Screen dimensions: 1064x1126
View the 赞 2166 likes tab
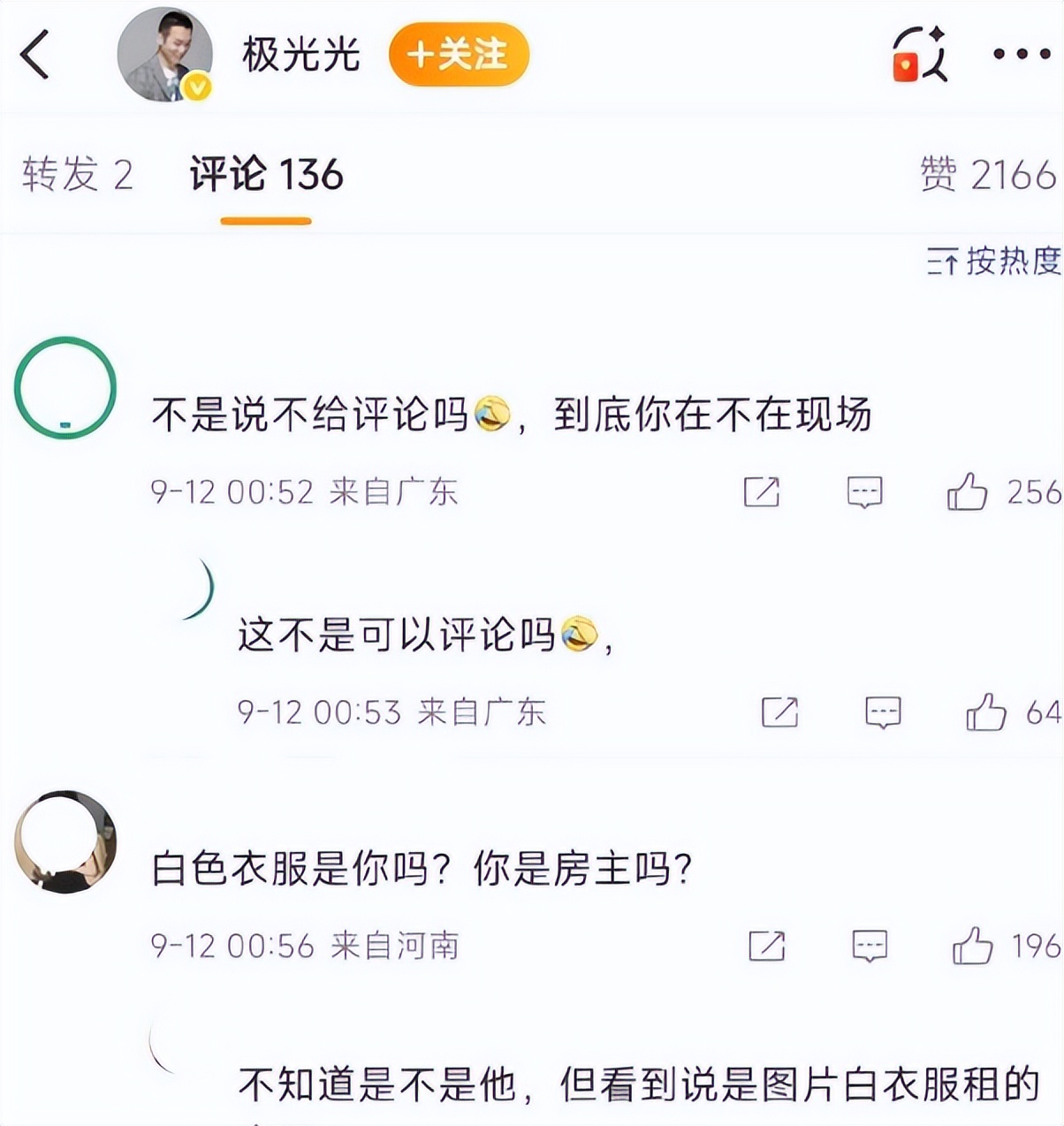[x=987, y=174]
